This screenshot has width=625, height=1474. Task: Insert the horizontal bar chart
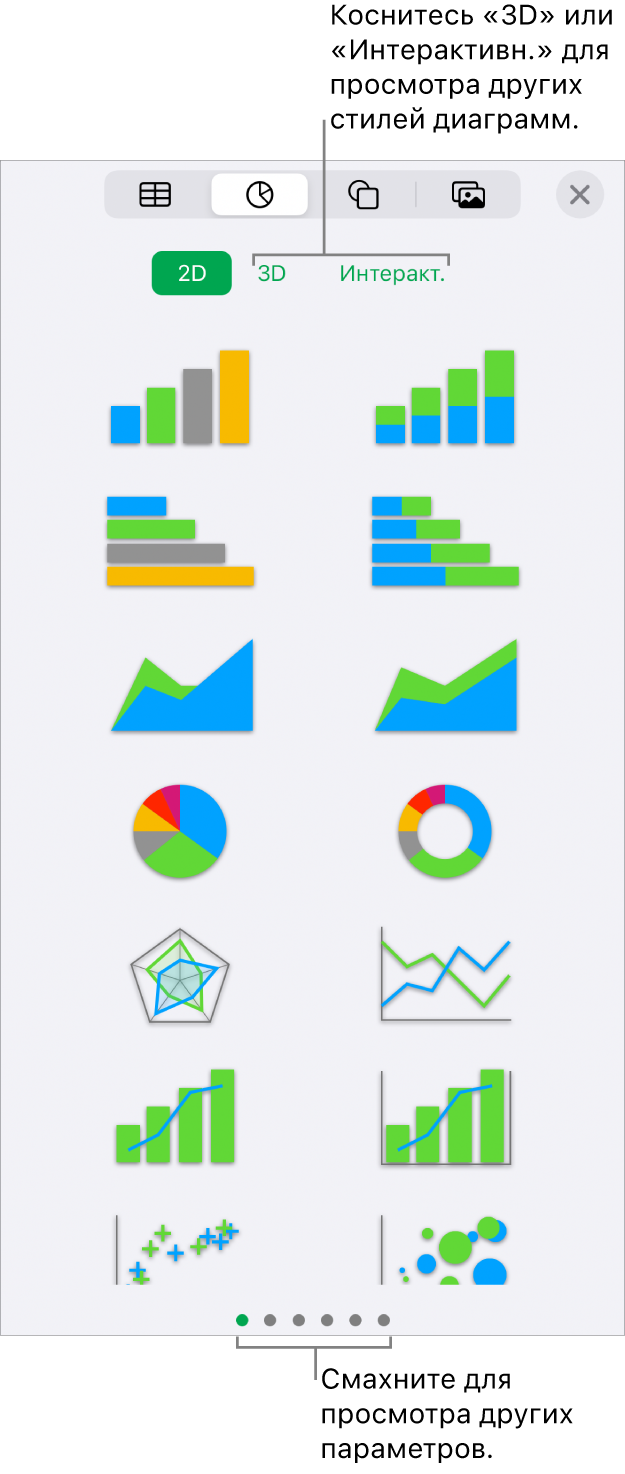coord(180,541)
